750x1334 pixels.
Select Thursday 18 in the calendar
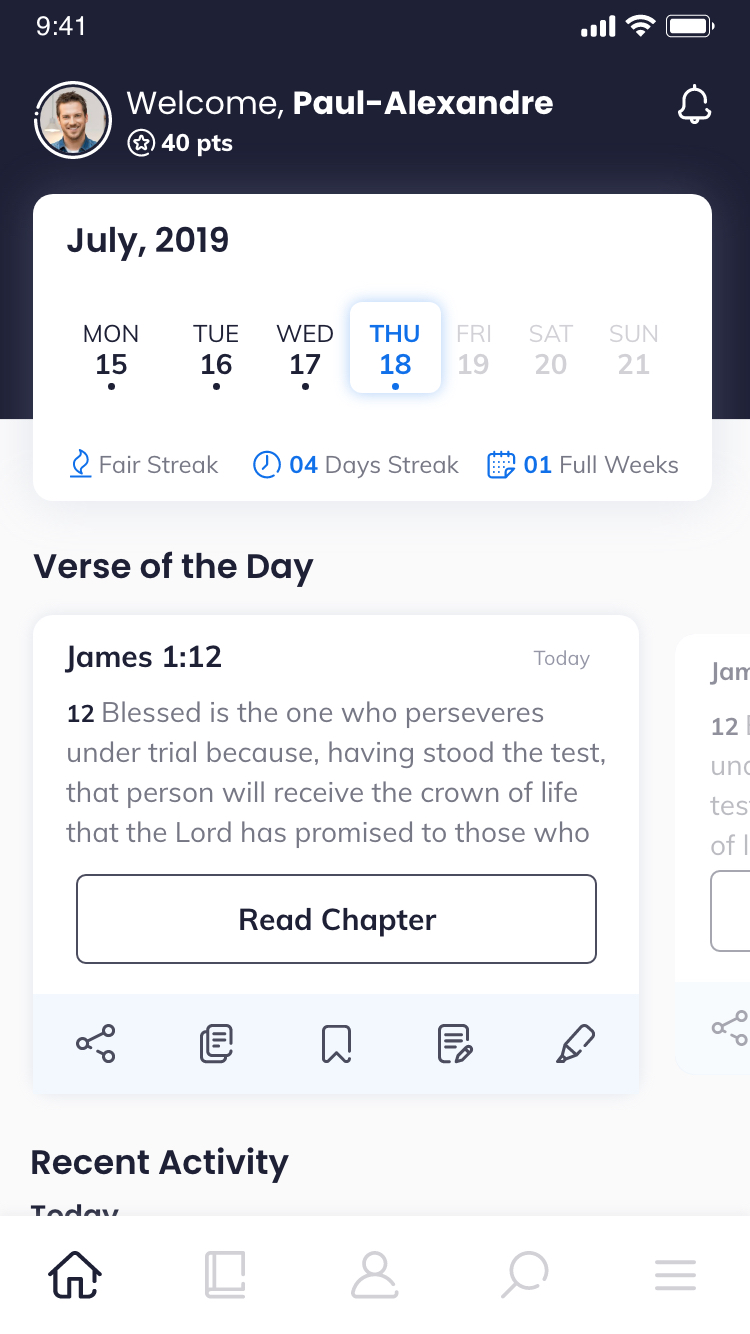[x=395, y=350]
